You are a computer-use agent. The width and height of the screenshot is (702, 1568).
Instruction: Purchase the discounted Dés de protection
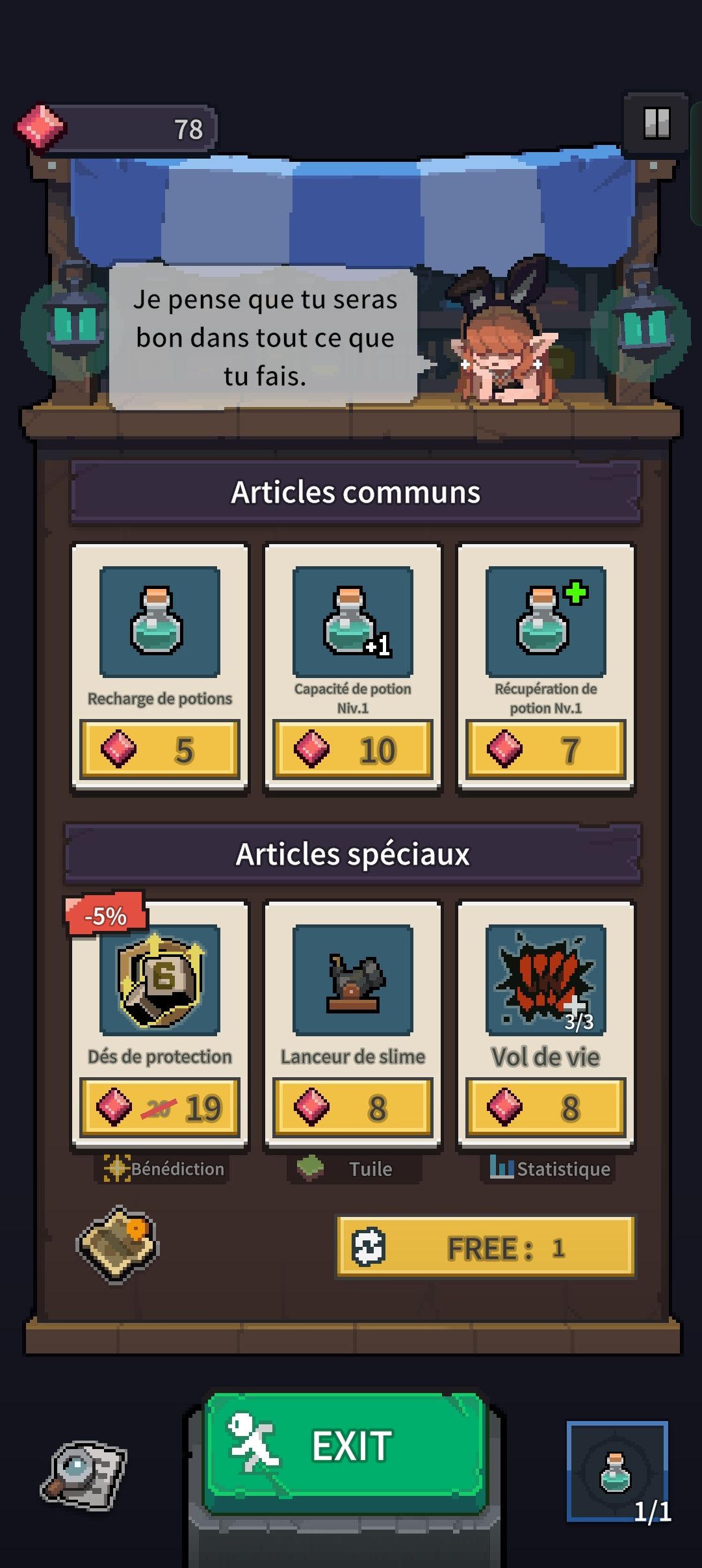click(160, 1107)
